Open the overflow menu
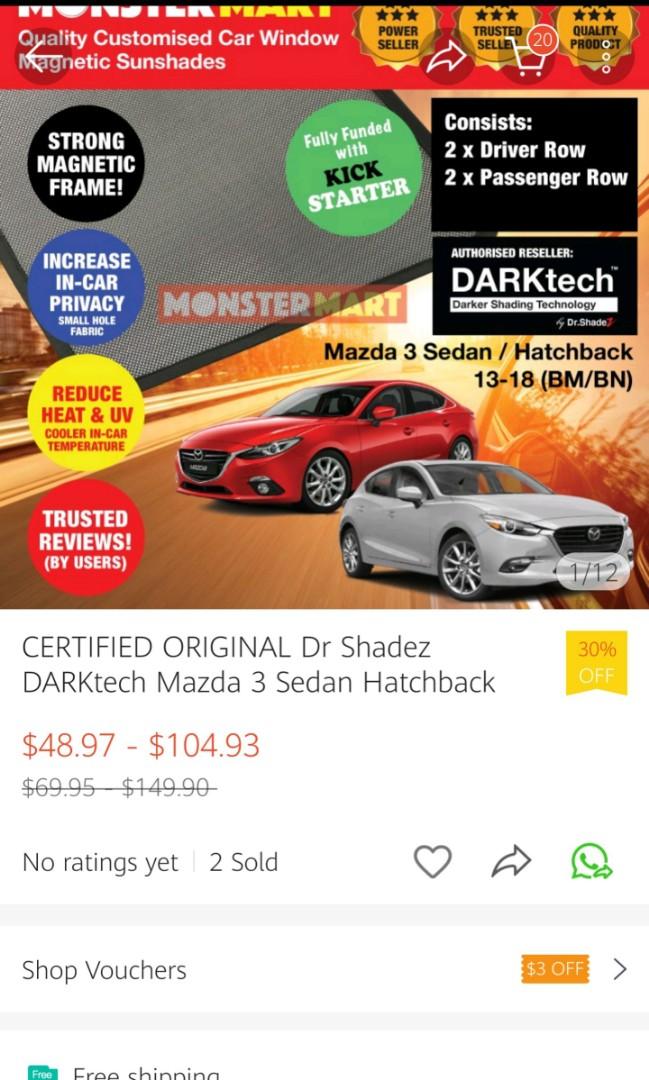This screenshot has width=649, height=1080. click(606, 57)
